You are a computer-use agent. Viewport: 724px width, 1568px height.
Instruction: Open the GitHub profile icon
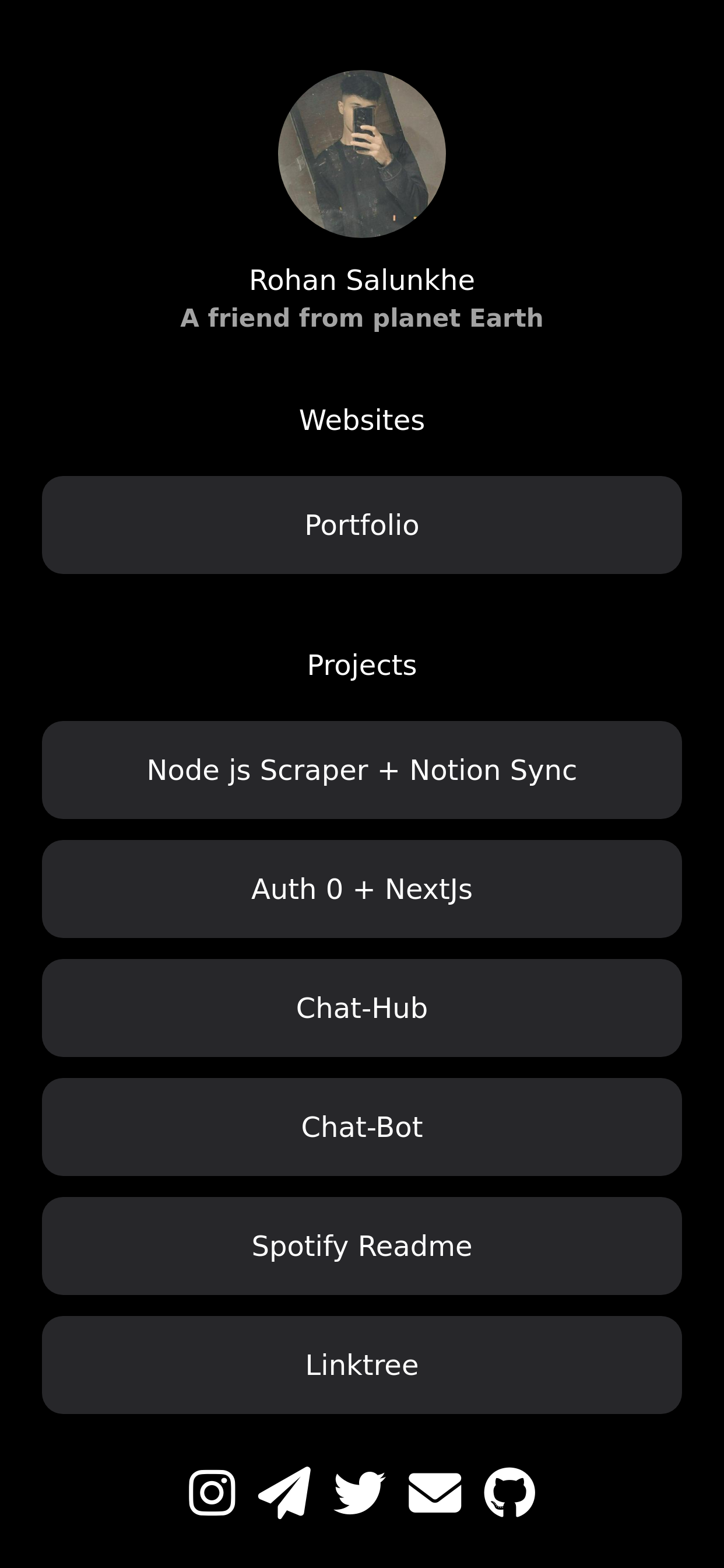pos(510,1493)
